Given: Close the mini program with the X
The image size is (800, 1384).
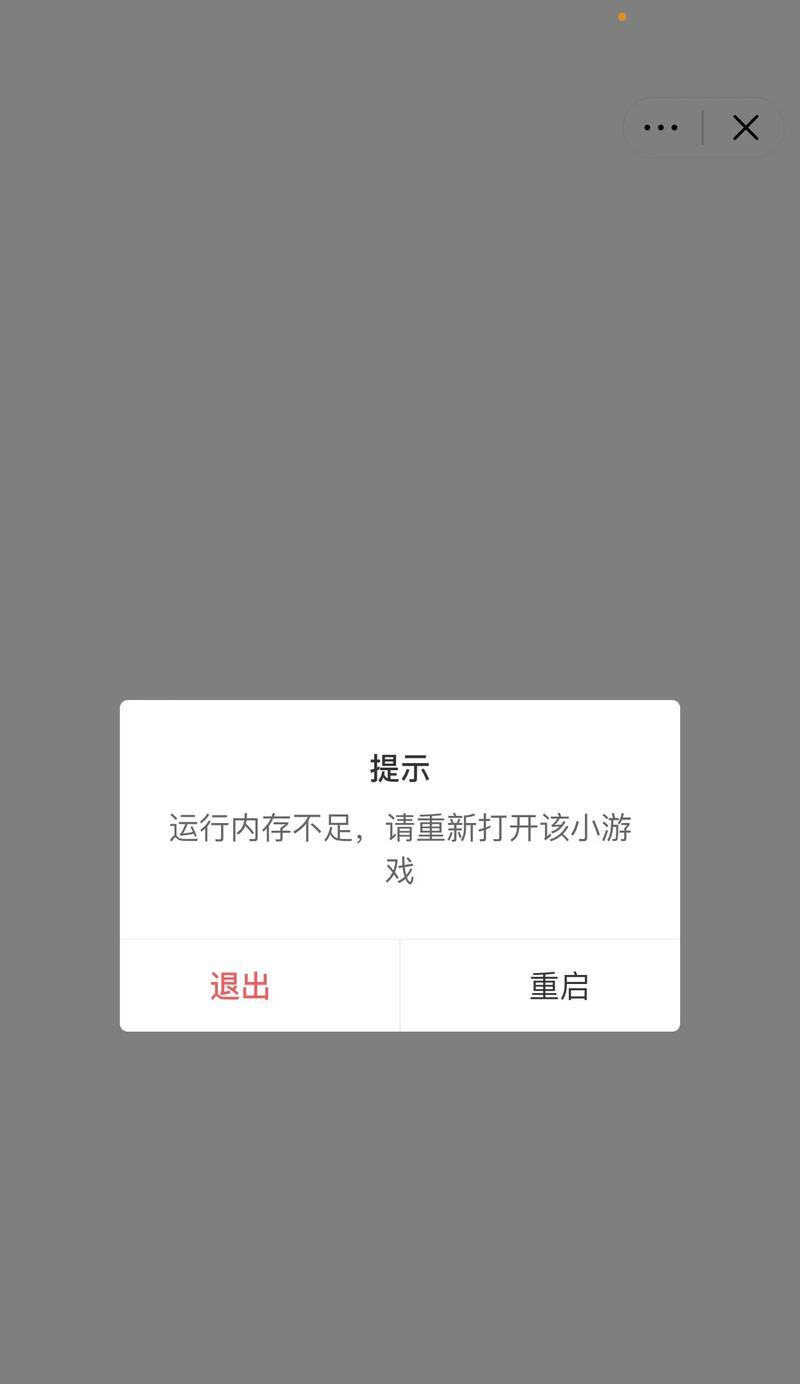Looking at the screenshot, I should click(745, 128).
